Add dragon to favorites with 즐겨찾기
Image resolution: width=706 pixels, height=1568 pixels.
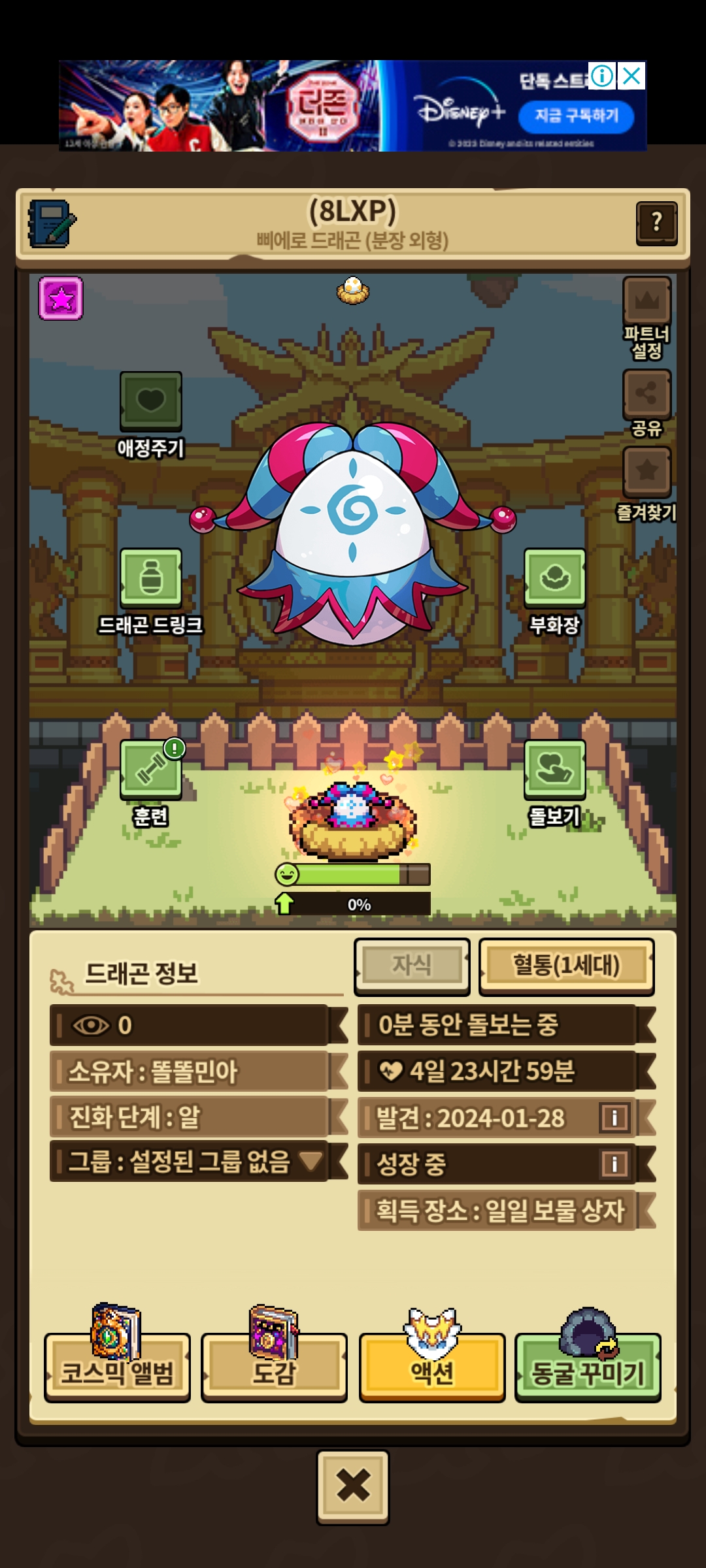[647, 484]
